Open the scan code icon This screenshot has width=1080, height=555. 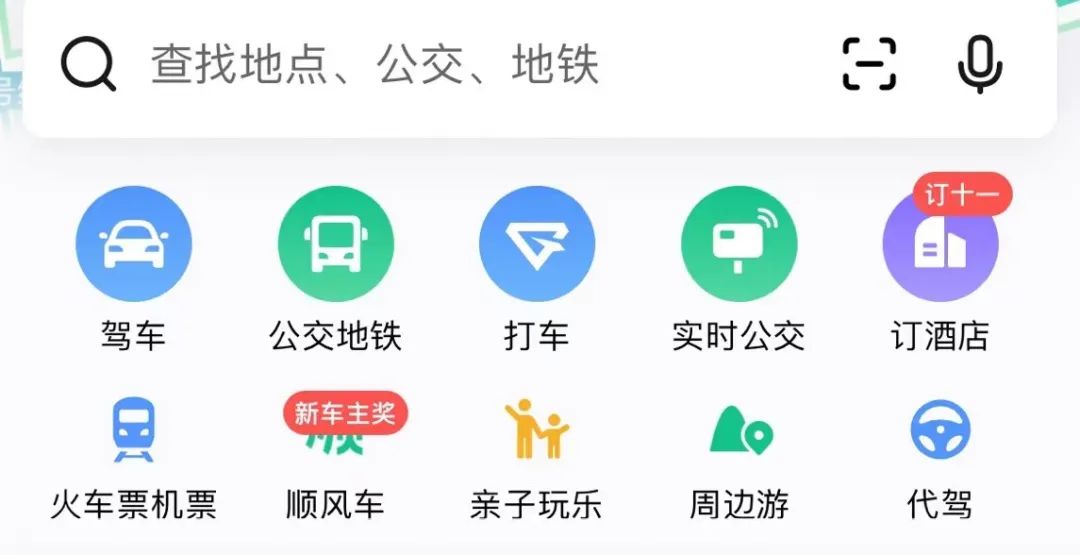tap(870, 65)
